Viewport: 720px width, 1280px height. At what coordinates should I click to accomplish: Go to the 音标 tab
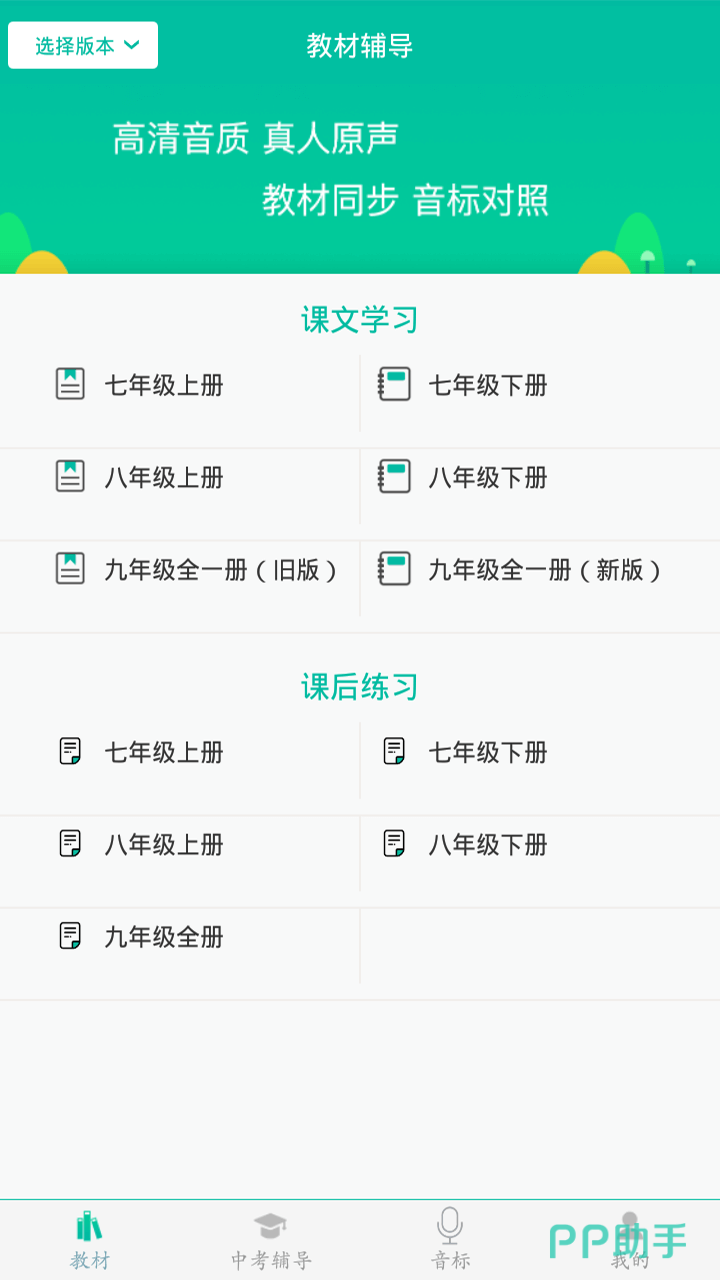pos(450,1240)
